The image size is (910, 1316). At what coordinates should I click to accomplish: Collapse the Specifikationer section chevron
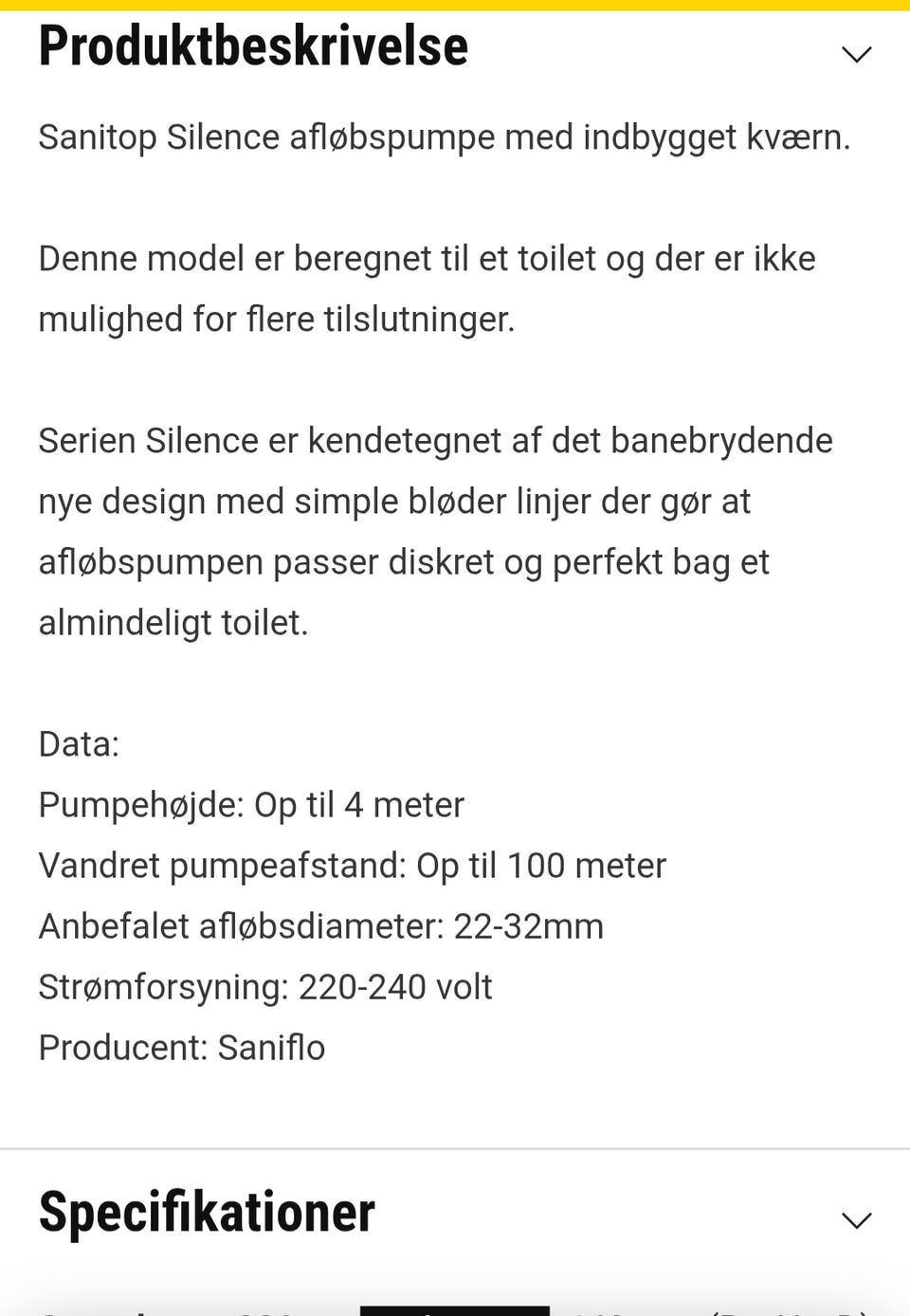[854, 1222]
